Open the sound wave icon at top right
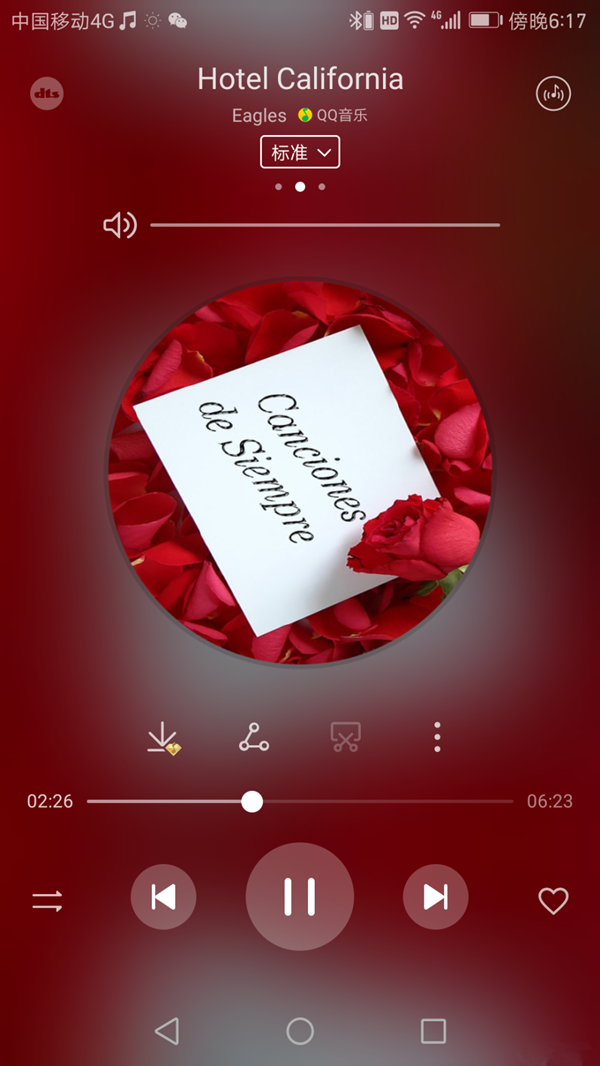The width and height of the screenshot is (600, 1066). tap(553, 94)
